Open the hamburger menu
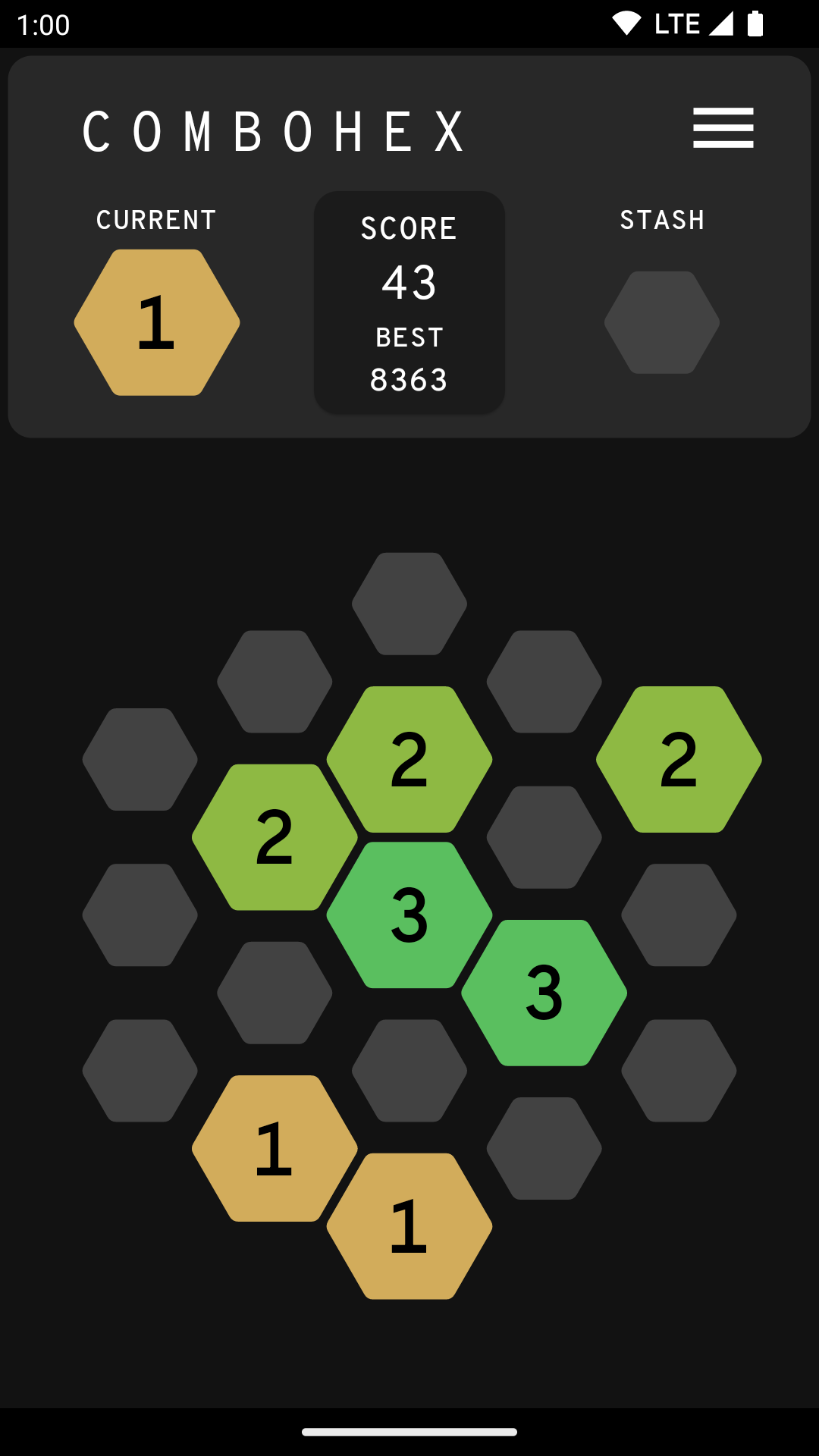The width and height of the screenshot is (819, 1456). point(723,127)
